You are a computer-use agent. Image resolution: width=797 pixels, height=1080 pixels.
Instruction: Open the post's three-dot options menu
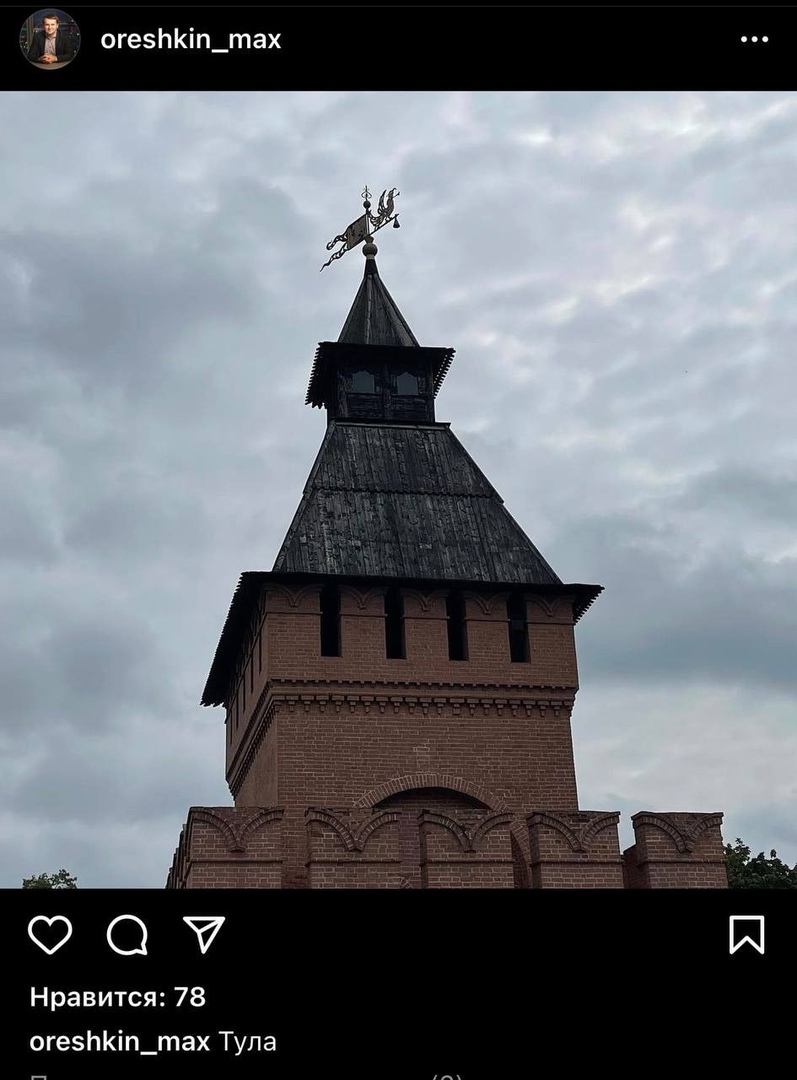click(754, 40)
